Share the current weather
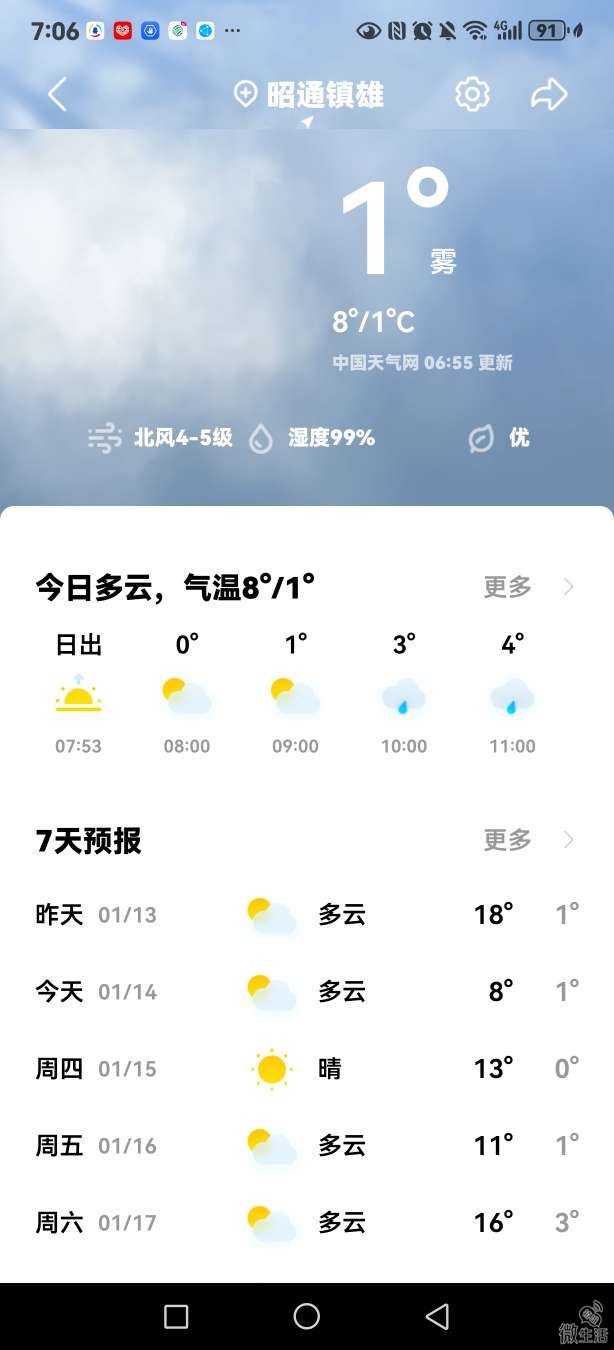614x1350 pixels. tap(548, 95)
